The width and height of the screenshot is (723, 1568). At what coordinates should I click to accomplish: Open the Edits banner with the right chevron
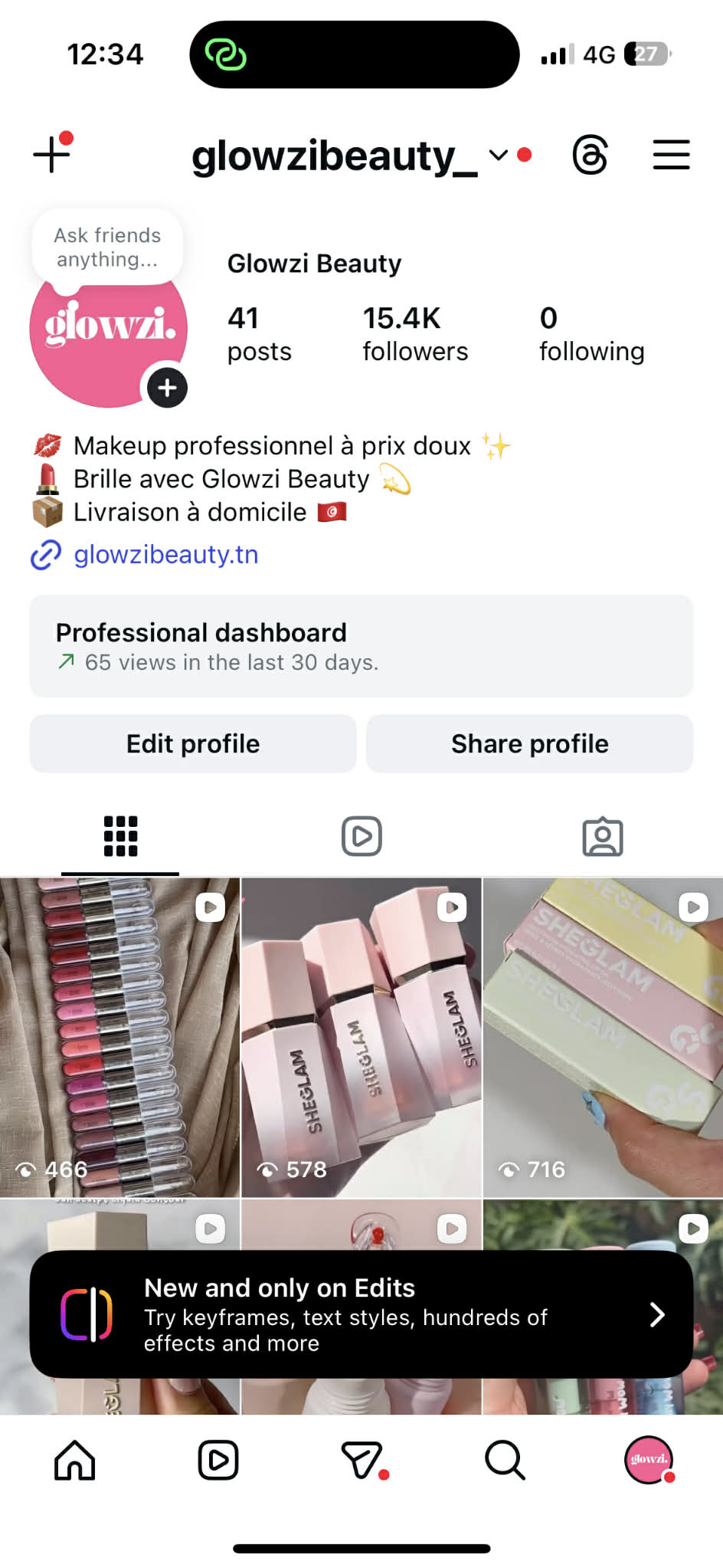coord(656,1315)
